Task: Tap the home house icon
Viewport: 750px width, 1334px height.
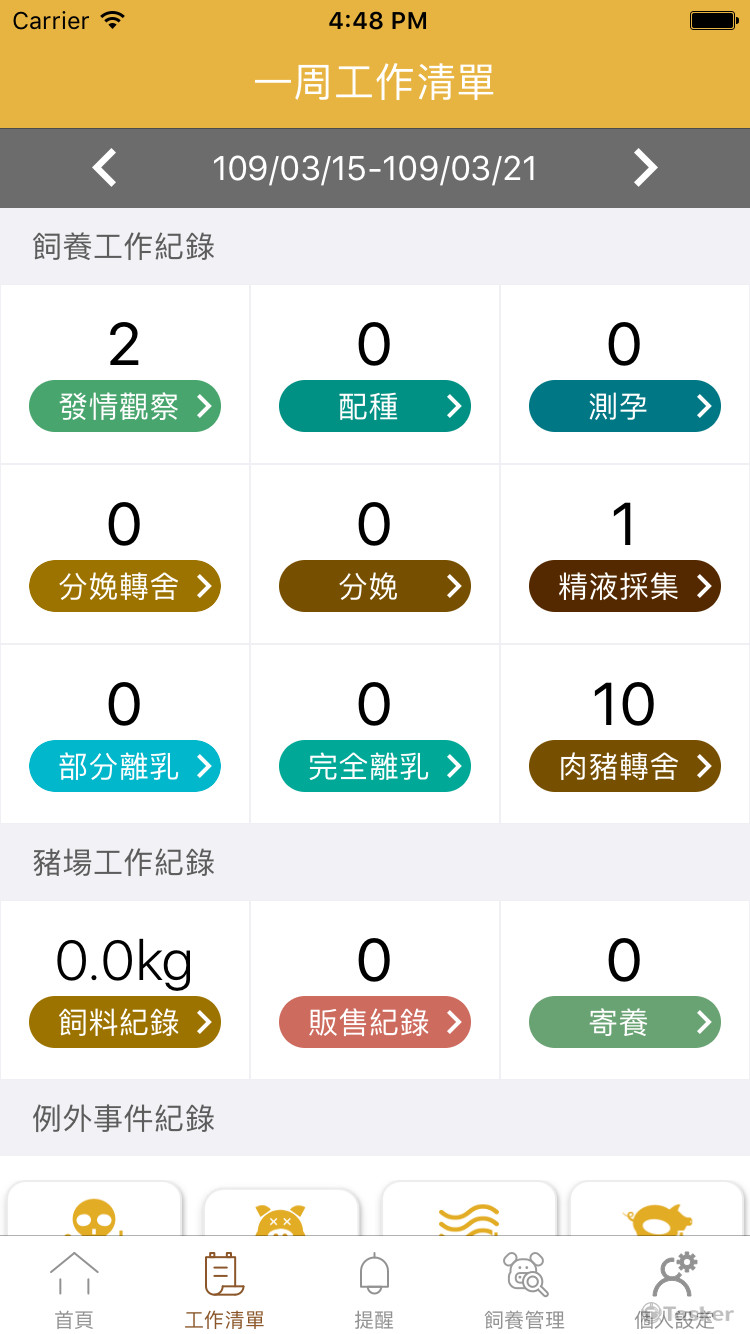Action: (74, 1272)
